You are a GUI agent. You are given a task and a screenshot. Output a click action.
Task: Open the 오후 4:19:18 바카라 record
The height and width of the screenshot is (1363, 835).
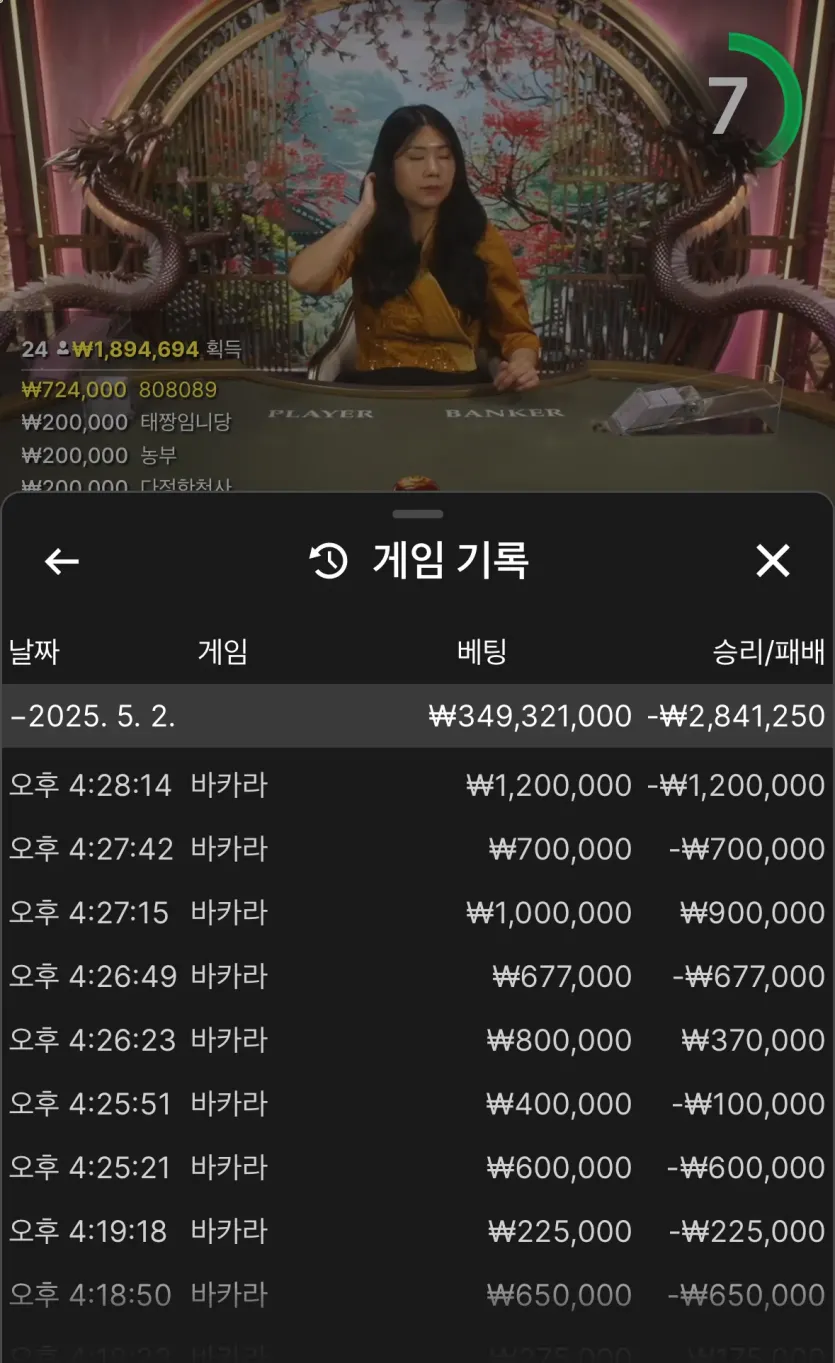pos(417,1231)
